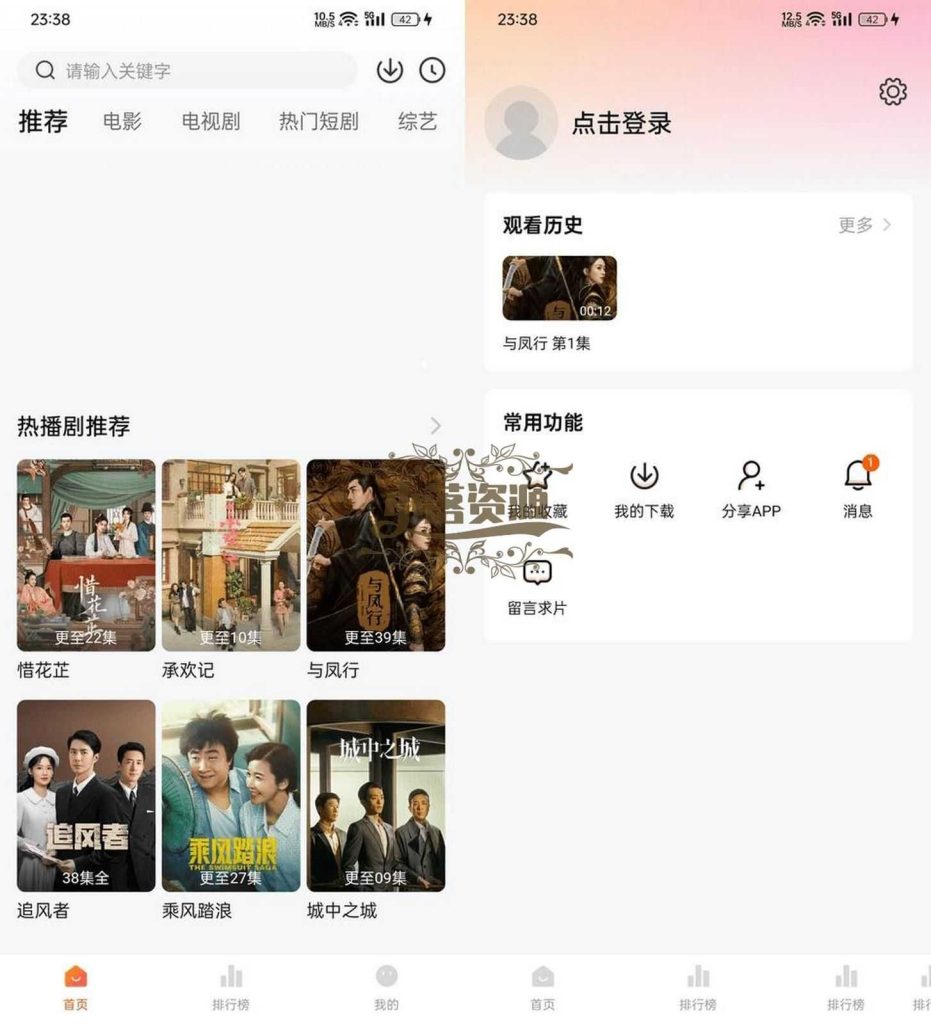Open 我的下载

pos(643,490)
